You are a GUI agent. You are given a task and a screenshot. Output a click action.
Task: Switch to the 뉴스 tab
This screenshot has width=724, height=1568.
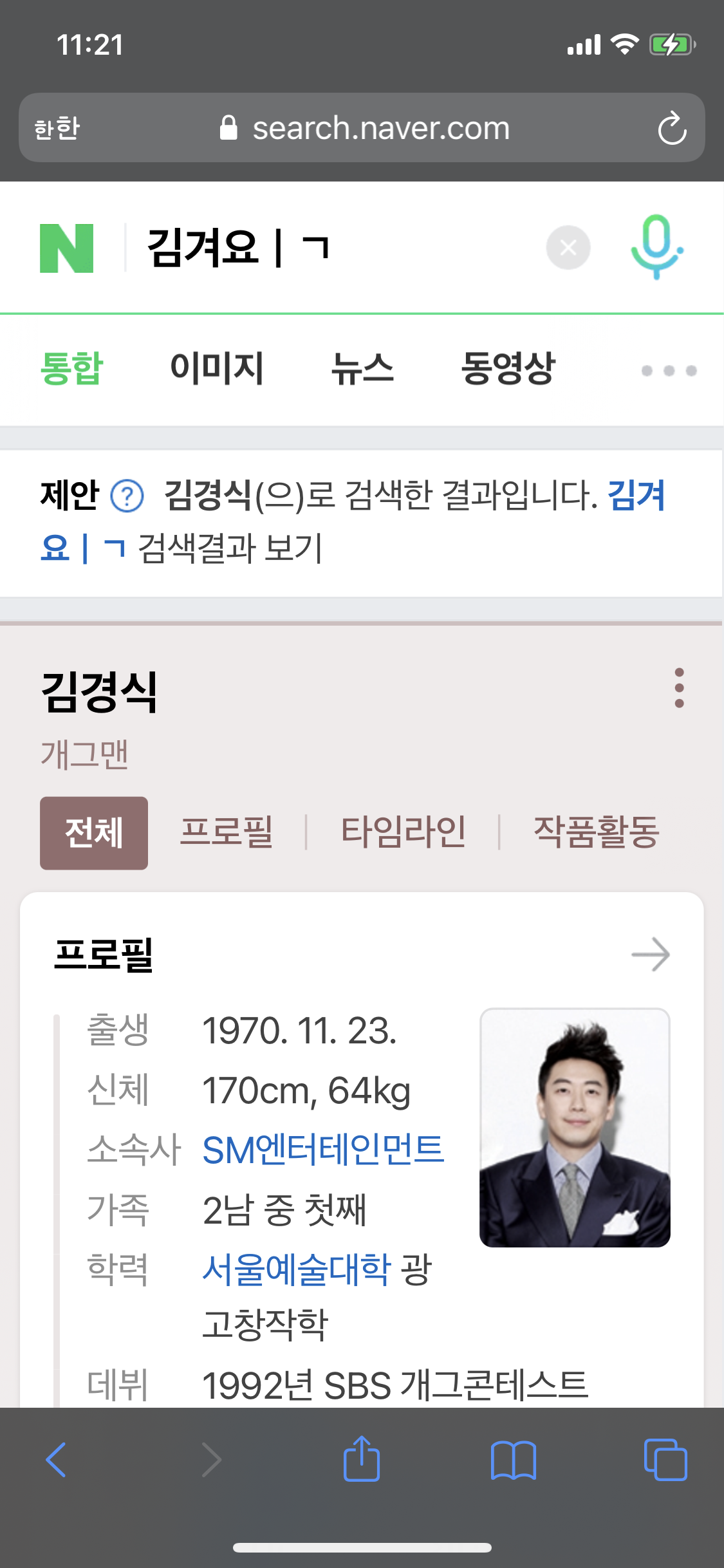[362, 368]
